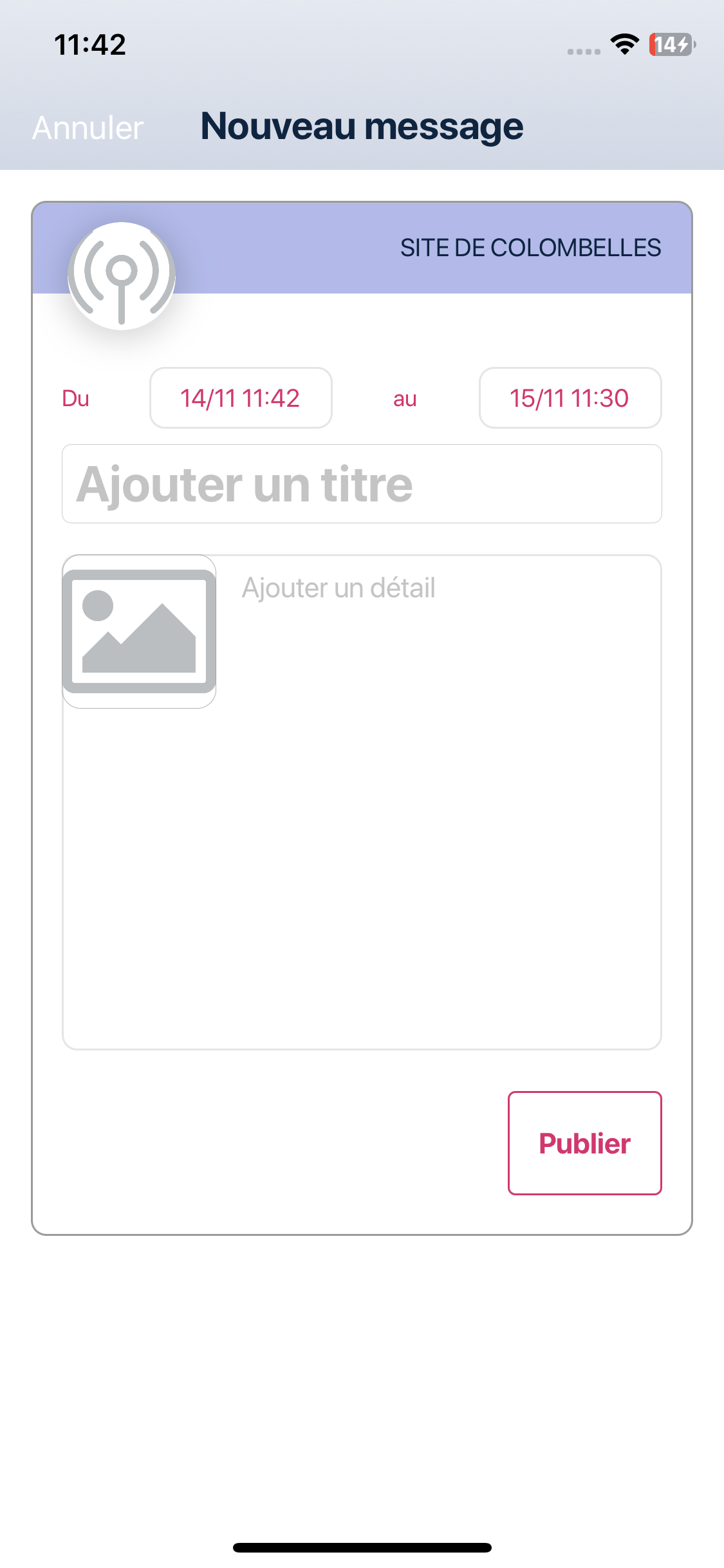Viewport: 724px width, 1568px height.
Task: Focus the Ajouter un titre field
Action: coord(362,484)
